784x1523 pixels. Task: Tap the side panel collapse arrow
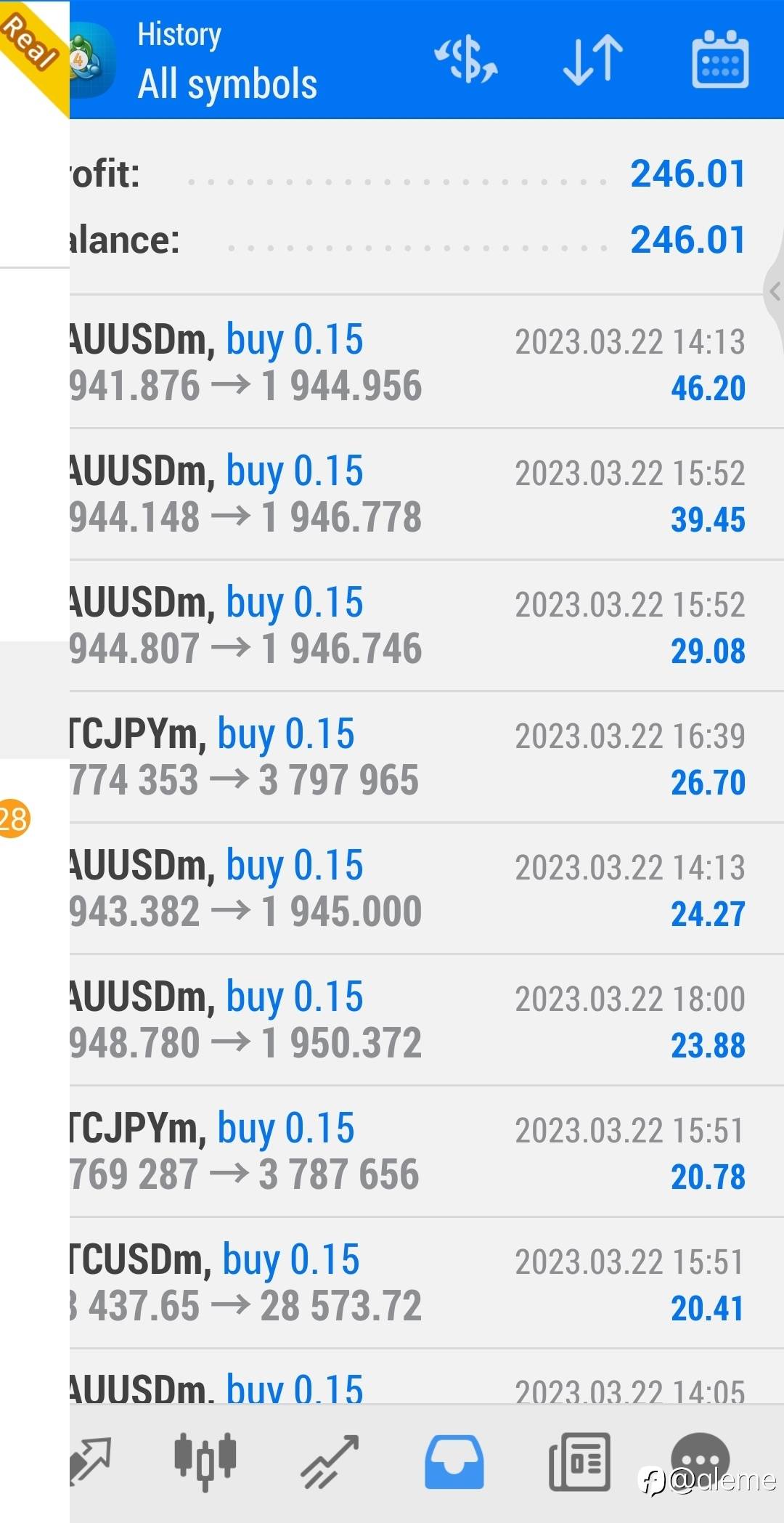774,291
